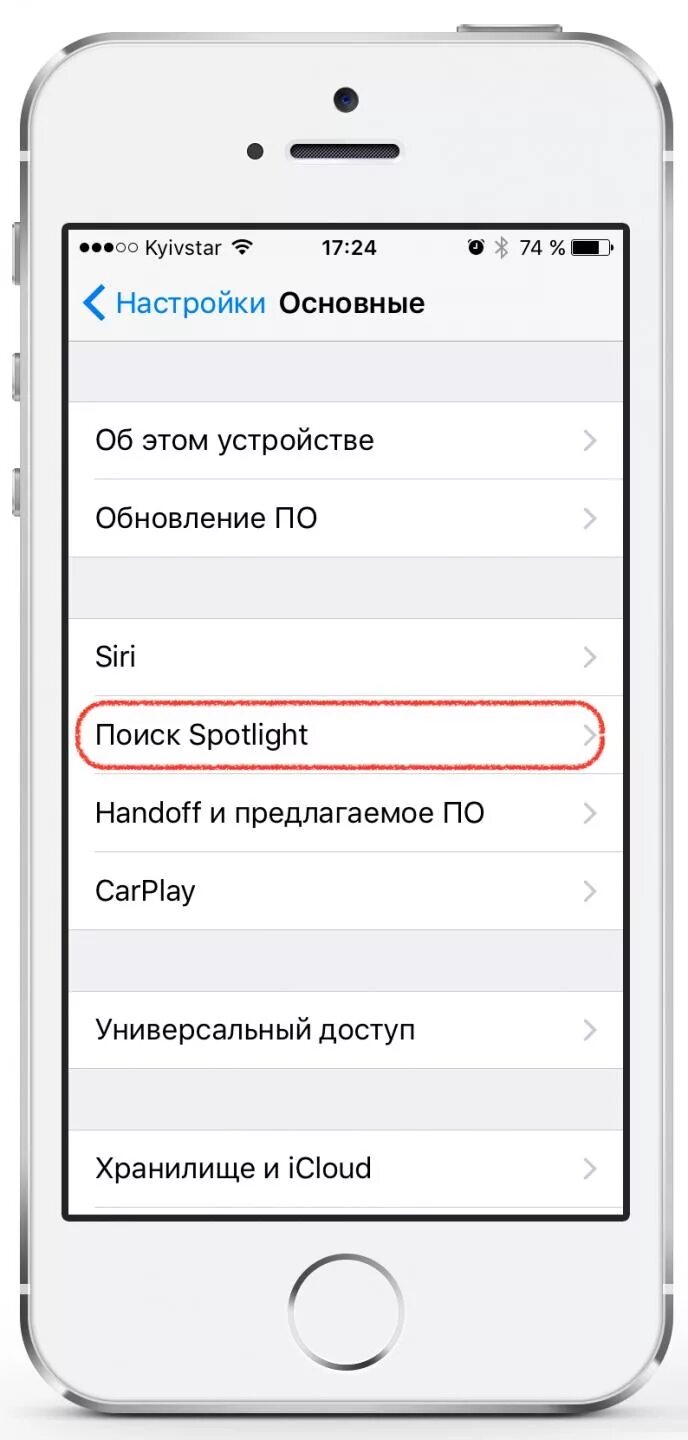Open Хранилище и iCloud
Viewport: 688px width, 1440px height.
tap(345, 1168)
